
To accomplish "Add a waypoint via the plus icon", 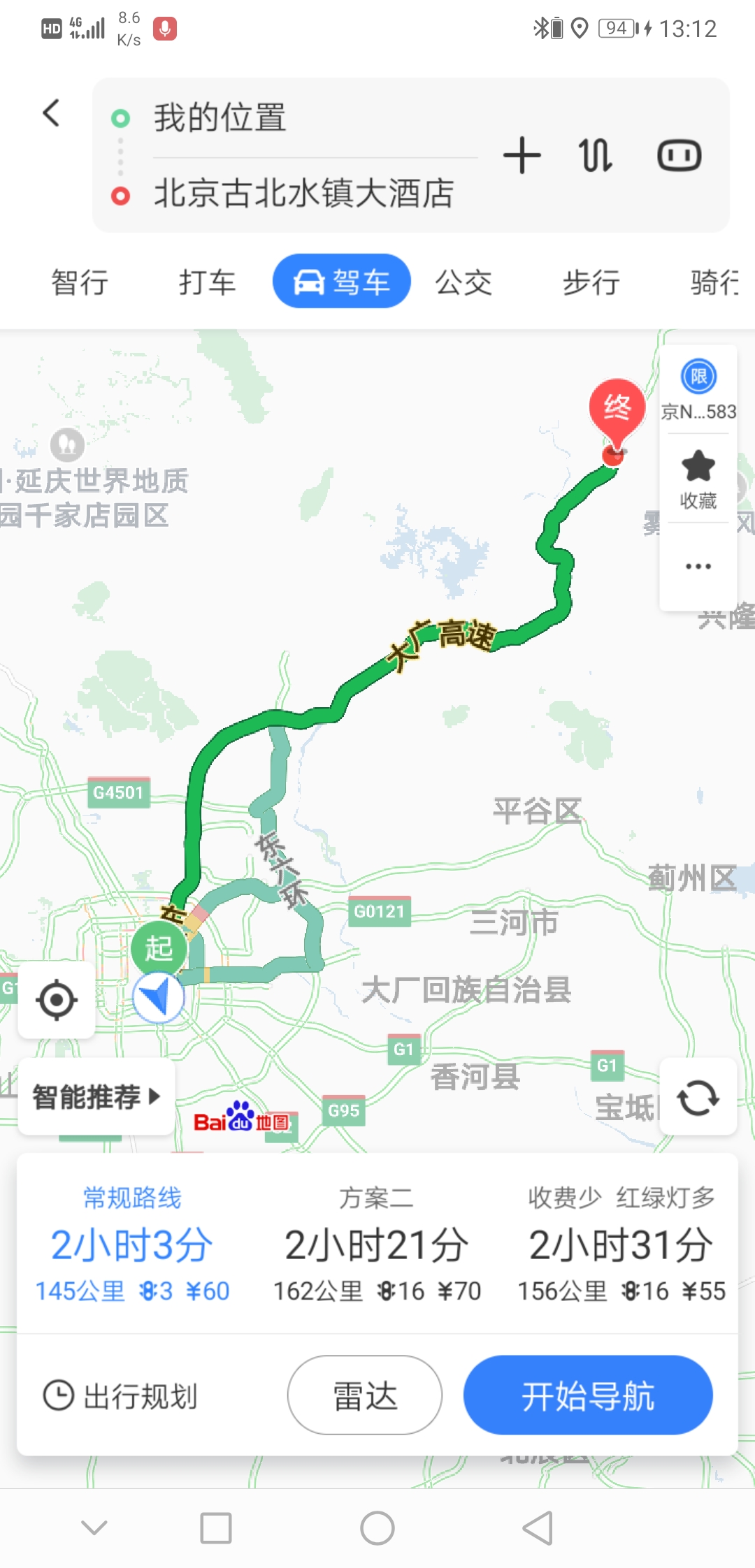I will 523,155.
